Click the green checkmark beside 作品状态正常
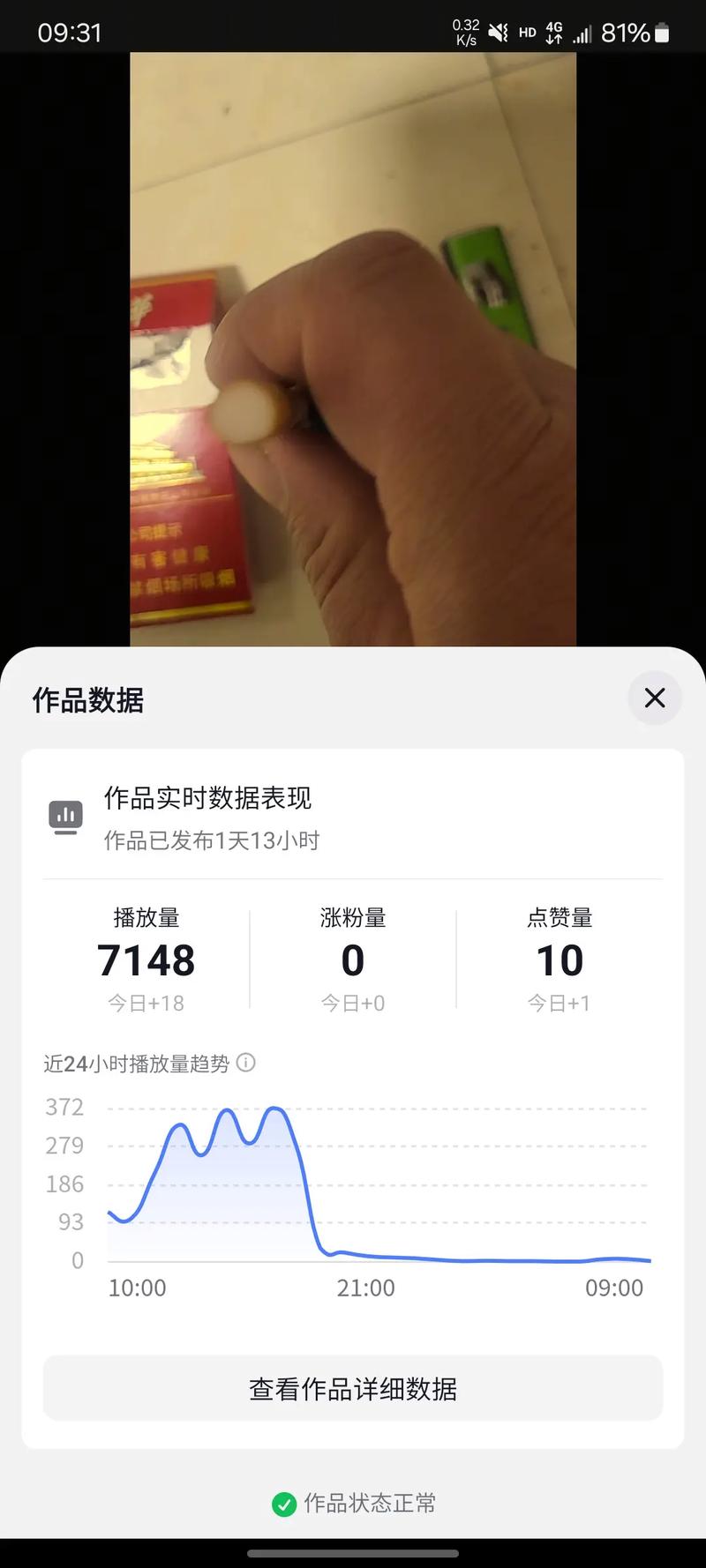Screen dimensions: 706x1568 point(284,1504)
